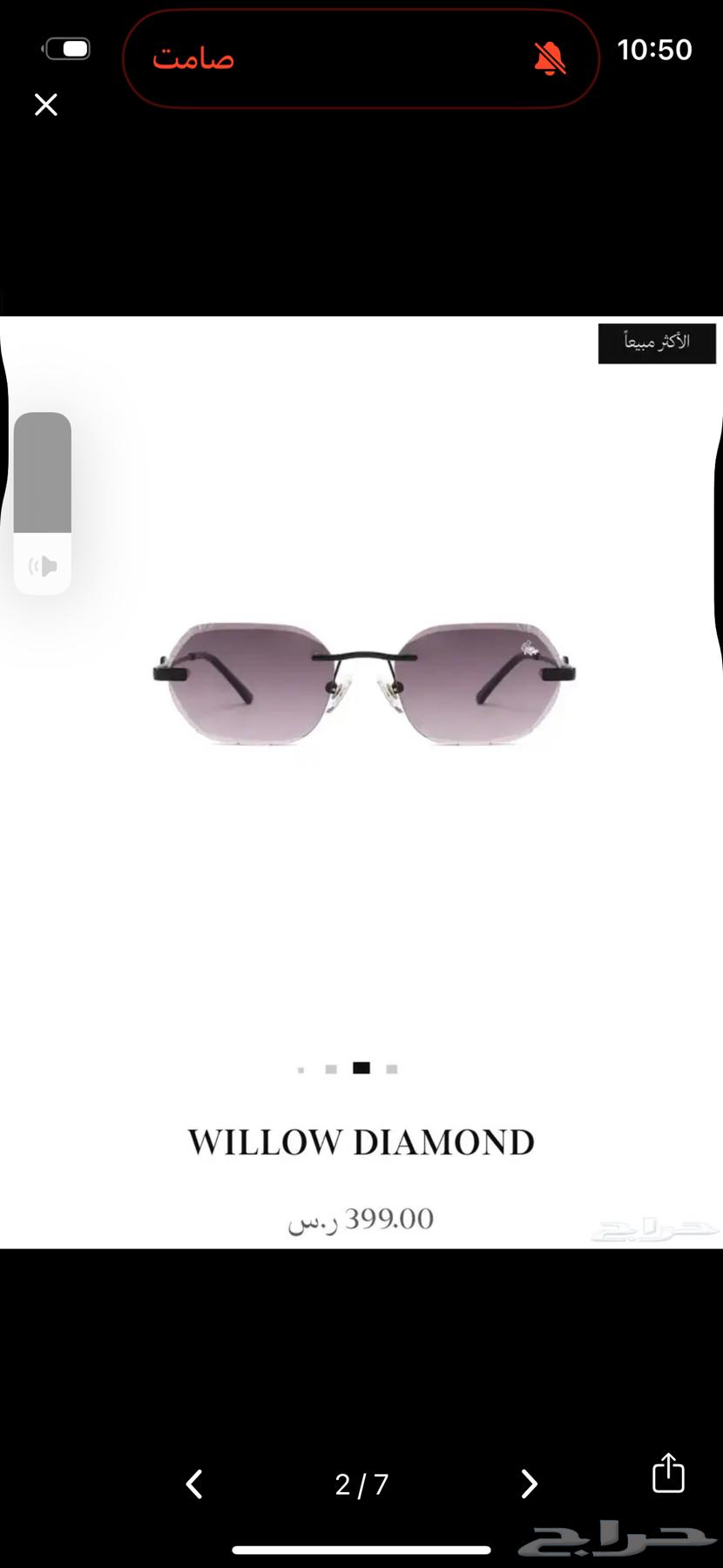The image size is (723, 1568).
Task: Close the image viewer
Action: pyautogui.click(x=45, y=105)
